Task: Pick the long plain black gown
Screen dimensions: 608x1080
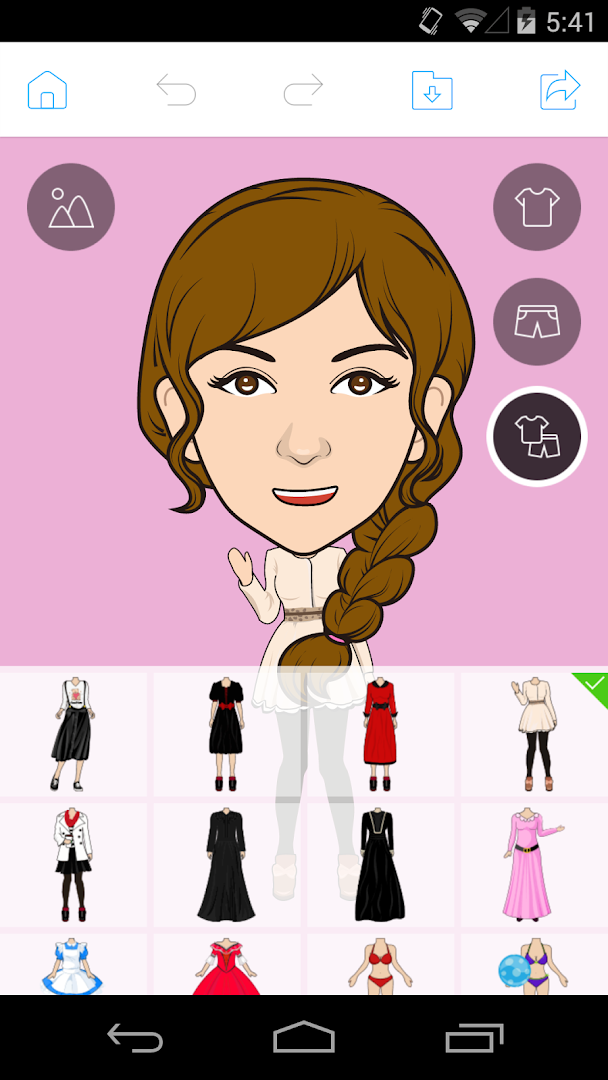Action: pyautogui.click(x=226, y=864)
